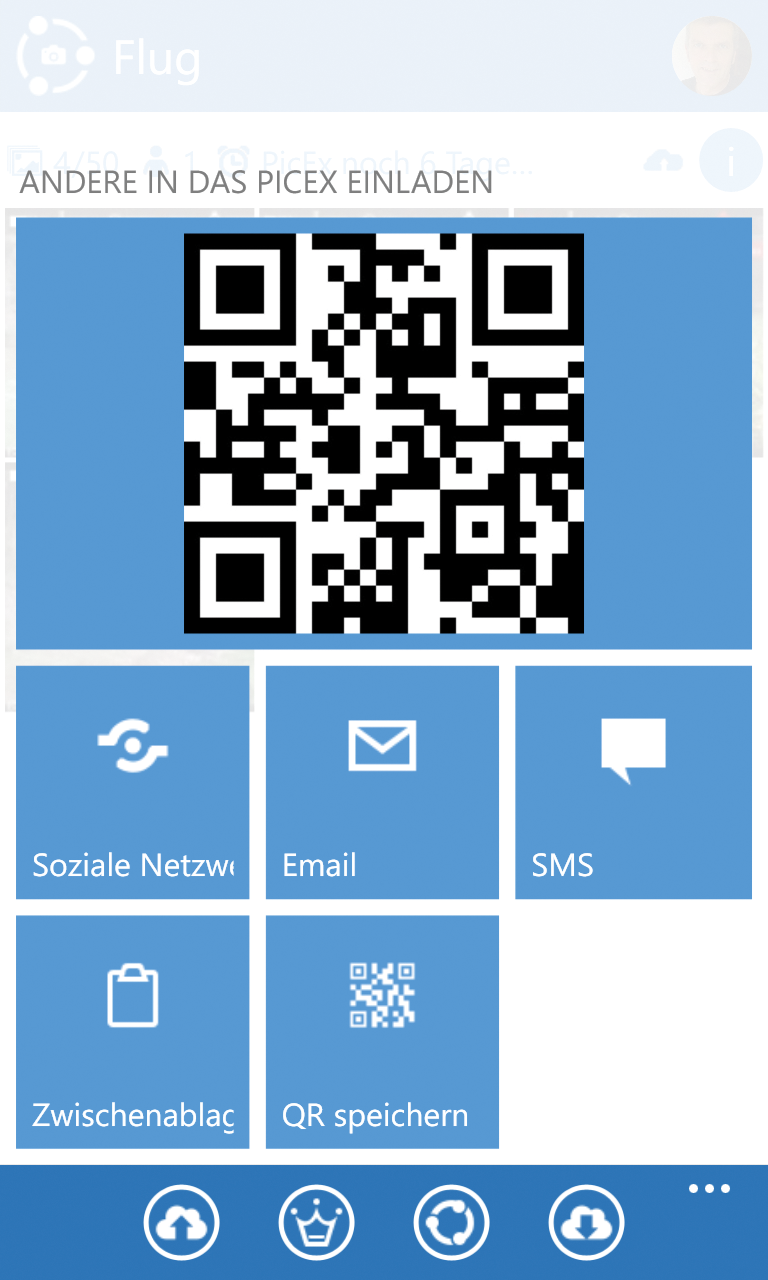
Task: Invite others via Email tile
Action: point(382,782)
